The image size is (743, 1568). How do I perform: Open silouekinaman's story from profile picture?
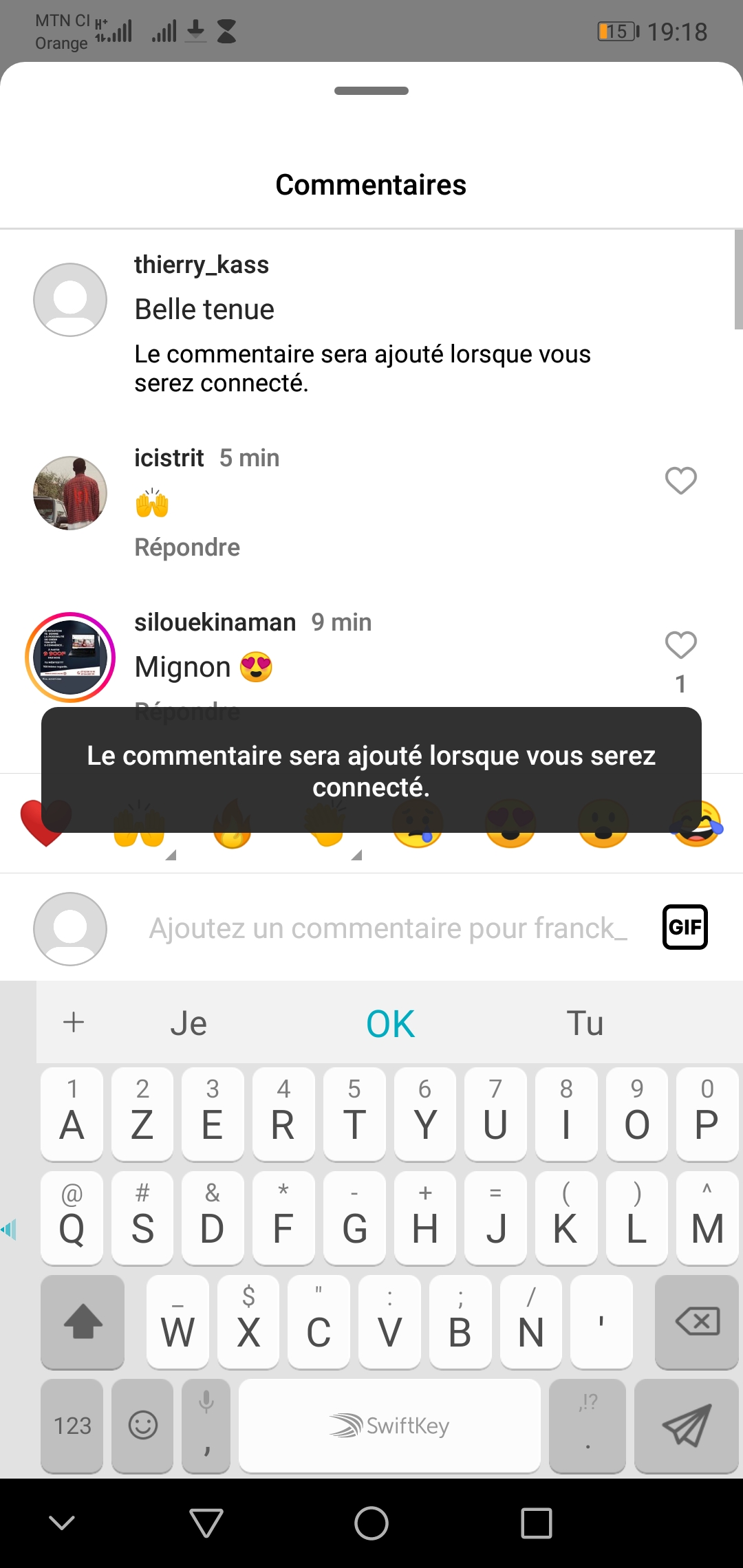pyautogui.click(x=70, y=657)
